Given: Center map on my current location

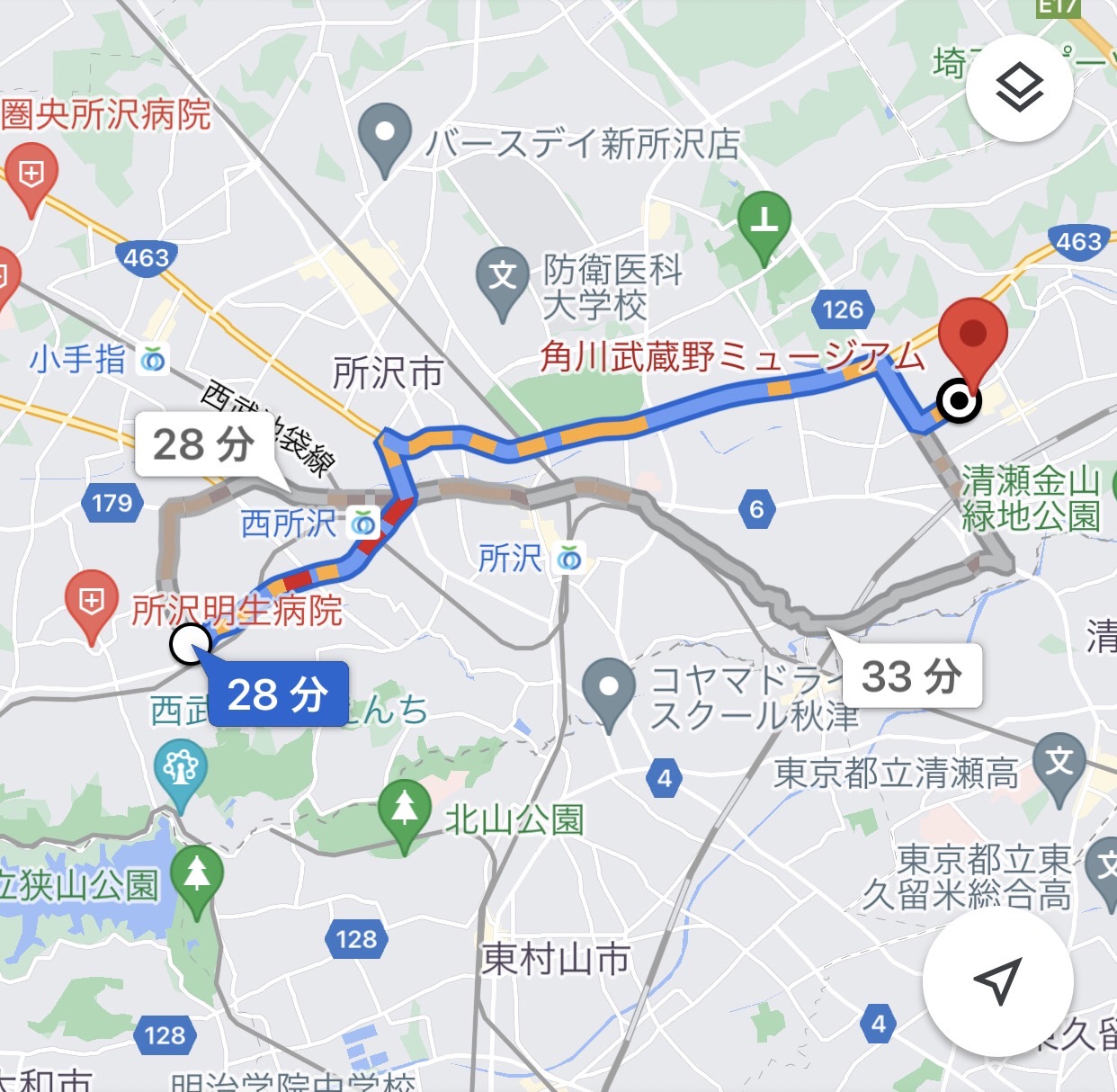Looking at the screenshot, I should click(x=997, y=980).
